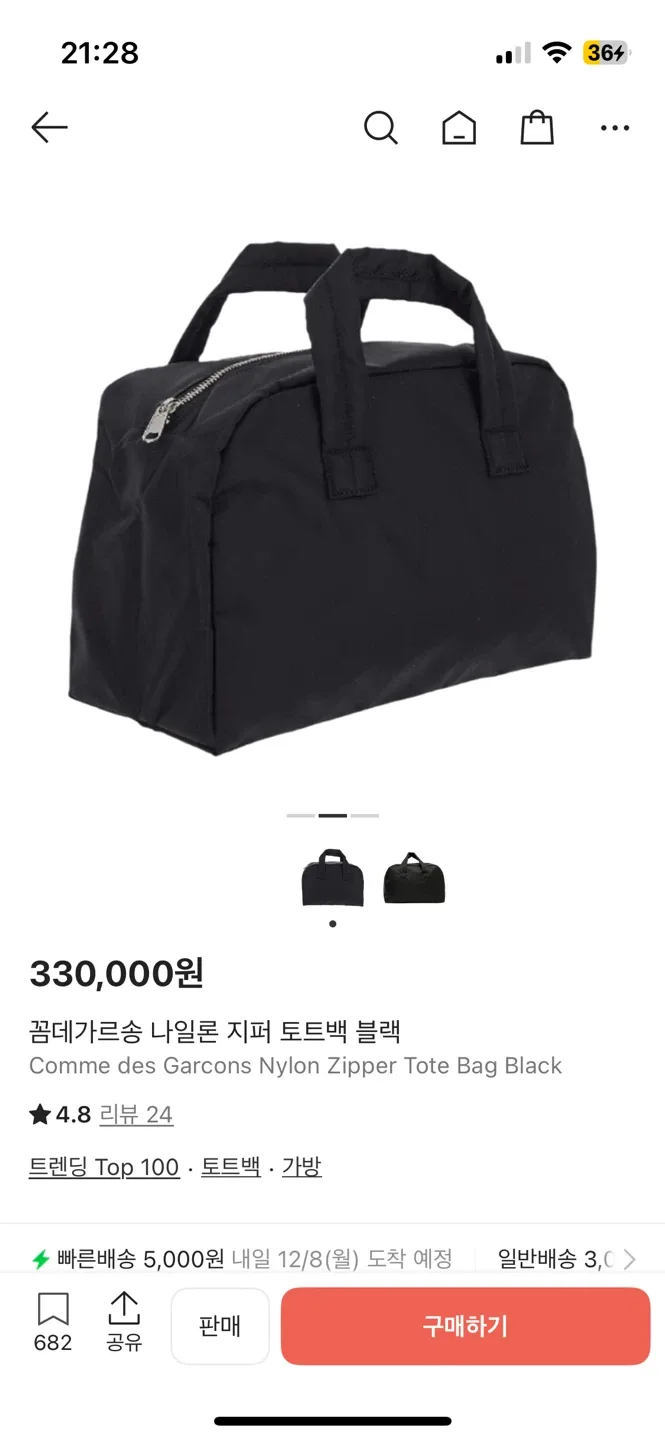The height and width of the screenshot is (1440, 665).
Task: Go to the home icon
Action: (x=459, y=128)
